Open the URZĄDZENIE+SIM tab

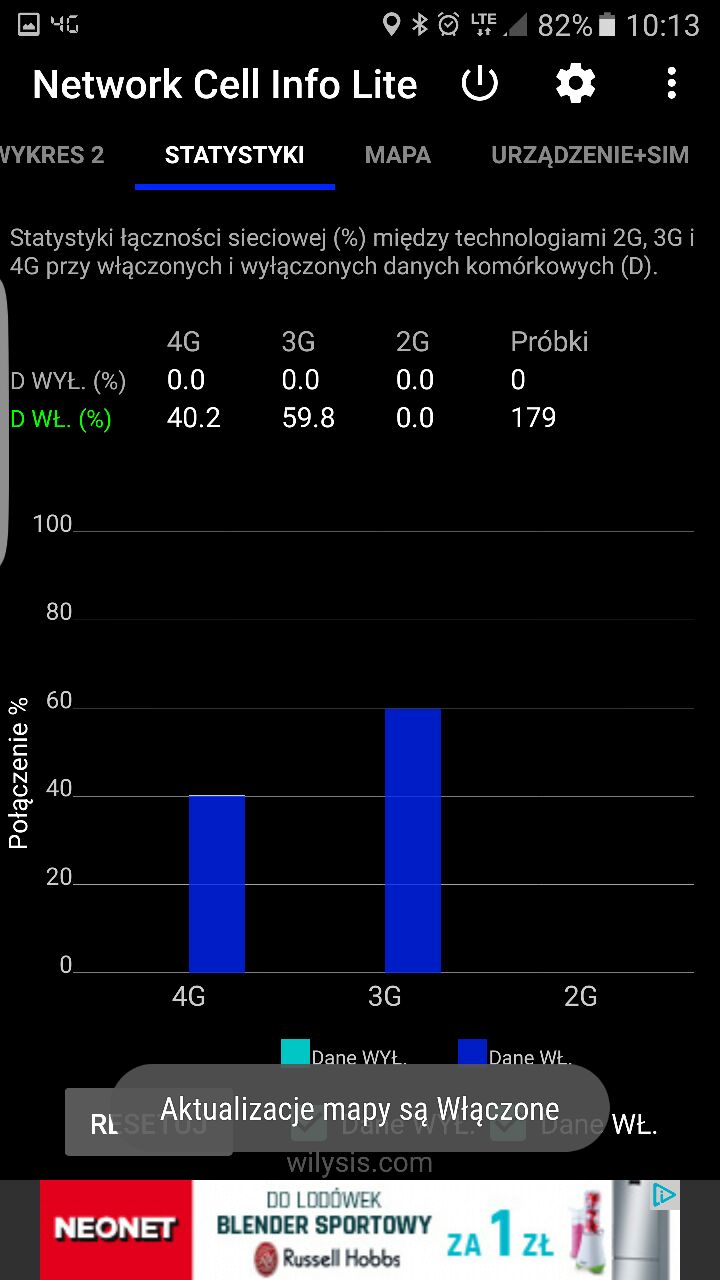click(590, 155)
